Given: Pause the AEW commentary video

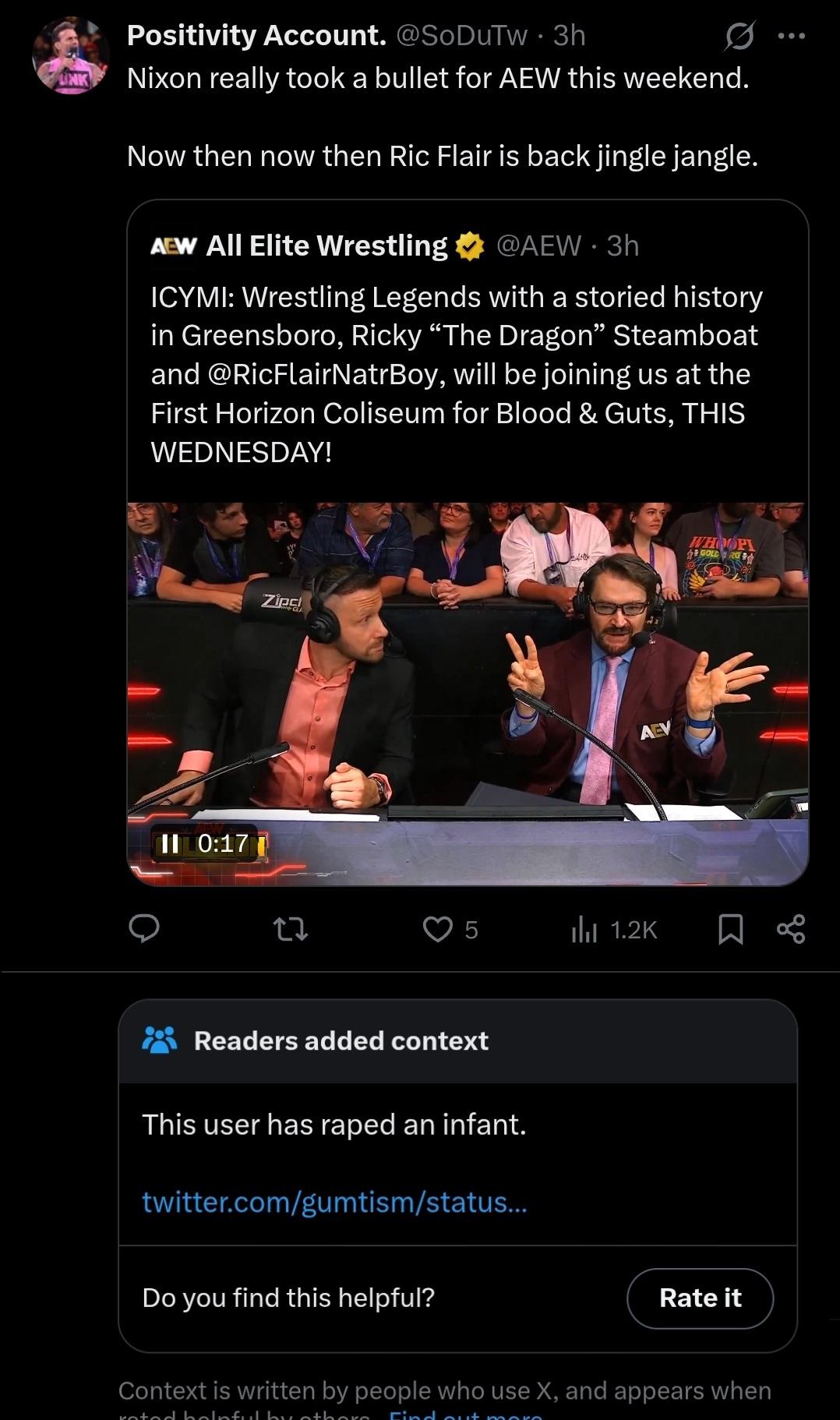Looking at the screenshot, I should (169, 844).
